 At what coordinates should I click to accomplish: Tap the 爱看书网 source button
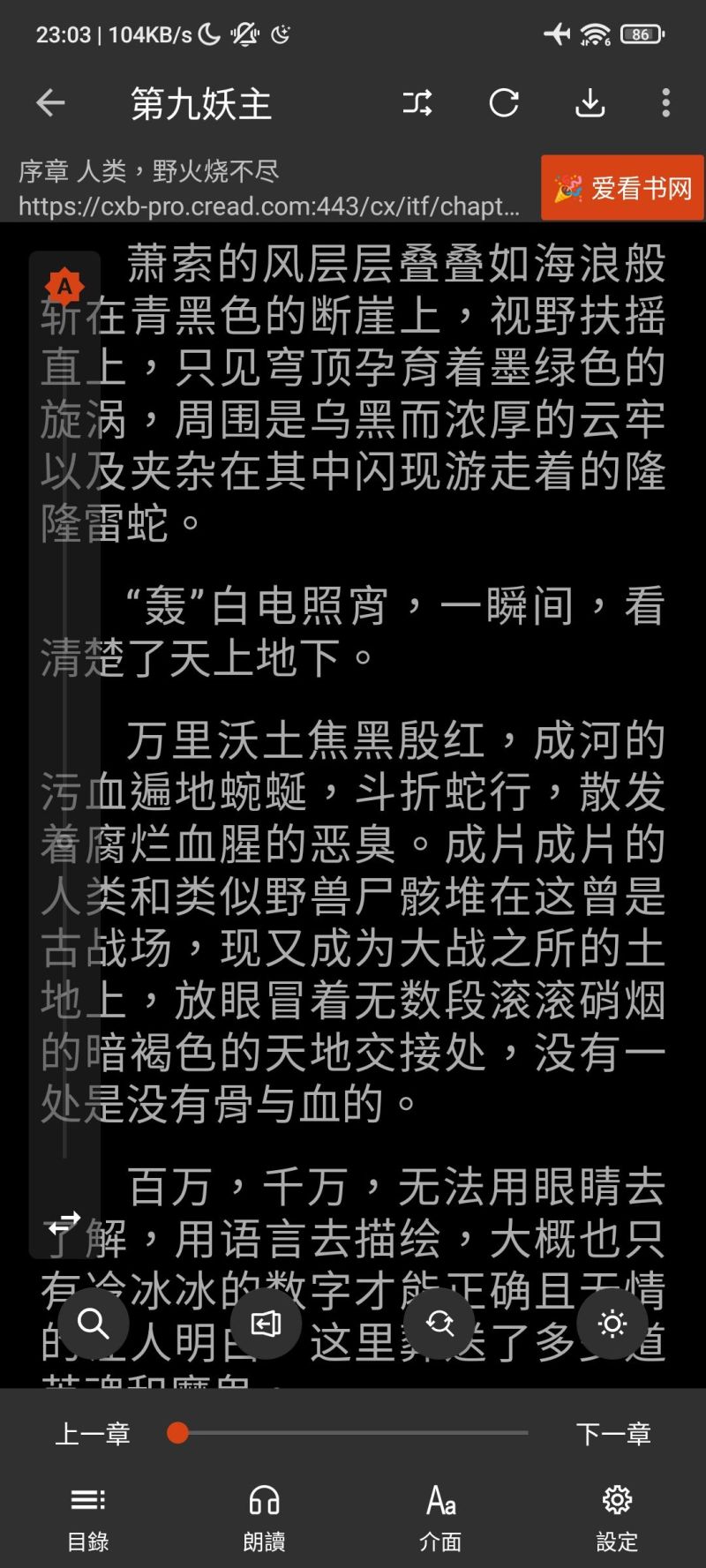[x=622, y=188]
